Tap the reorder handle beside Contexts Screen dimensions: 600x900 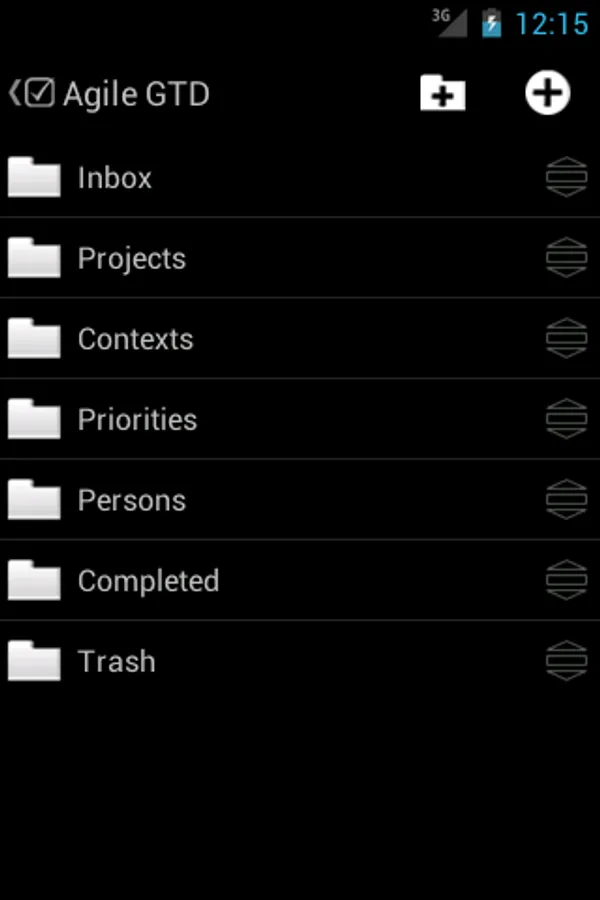pos(566,339)
